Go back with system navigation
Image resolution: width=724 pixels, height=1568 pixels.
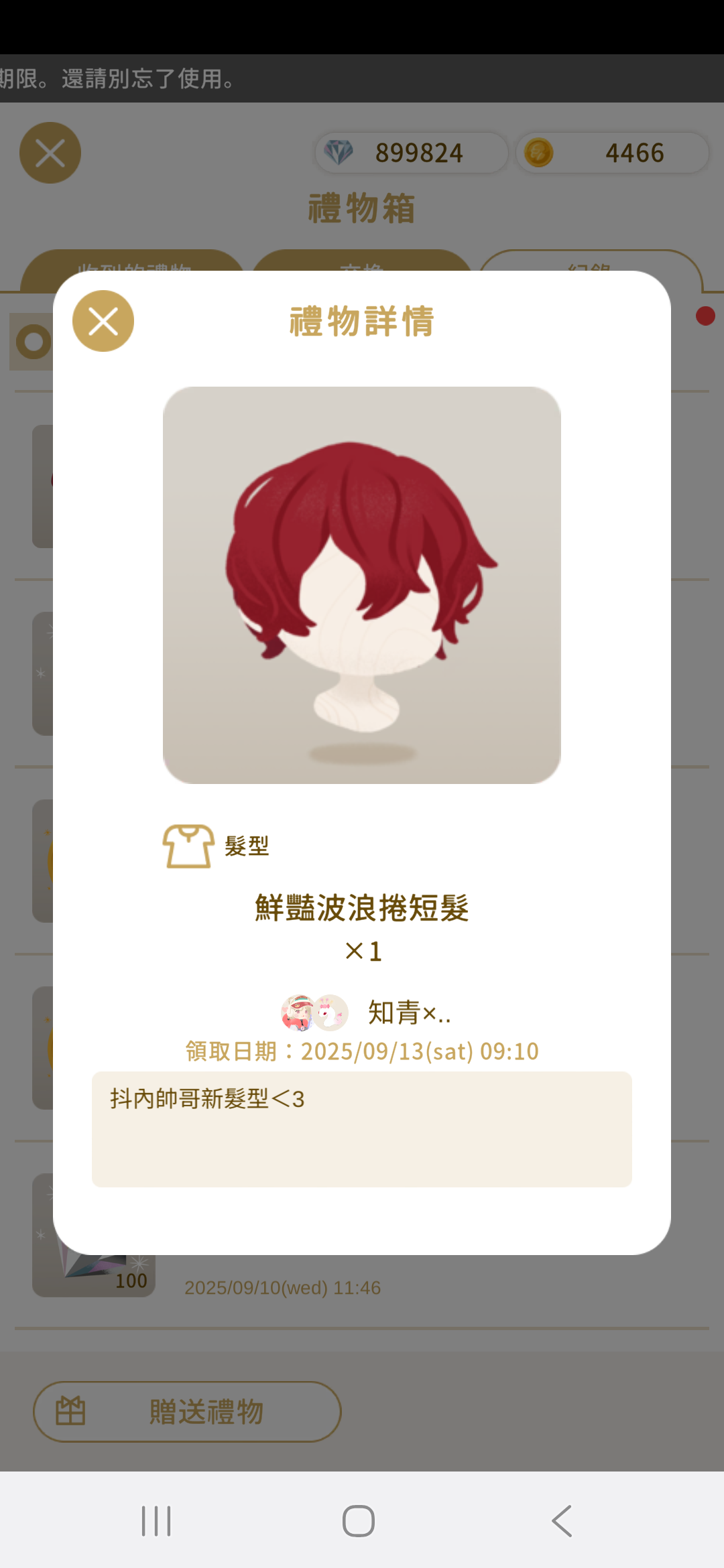point(562,1520)
